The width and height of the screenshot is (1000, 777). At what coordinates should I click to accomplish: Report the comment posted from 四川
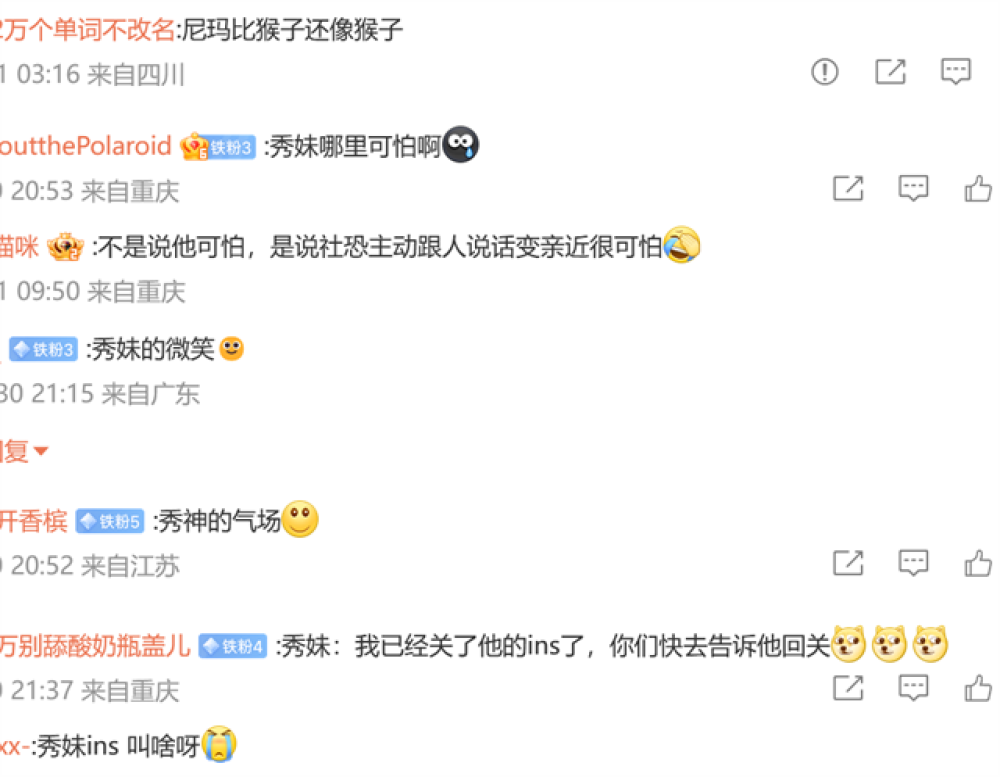point(824,72)
